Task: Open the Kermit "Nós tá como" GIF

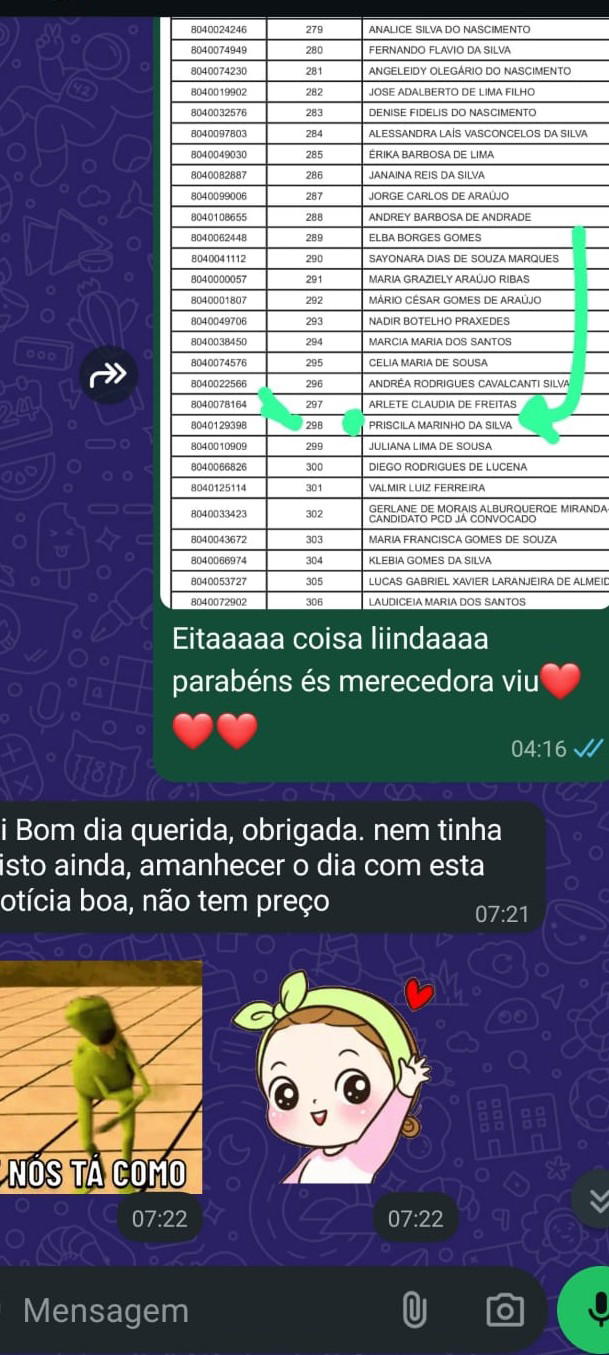Action: click(x=101, y=1076)
